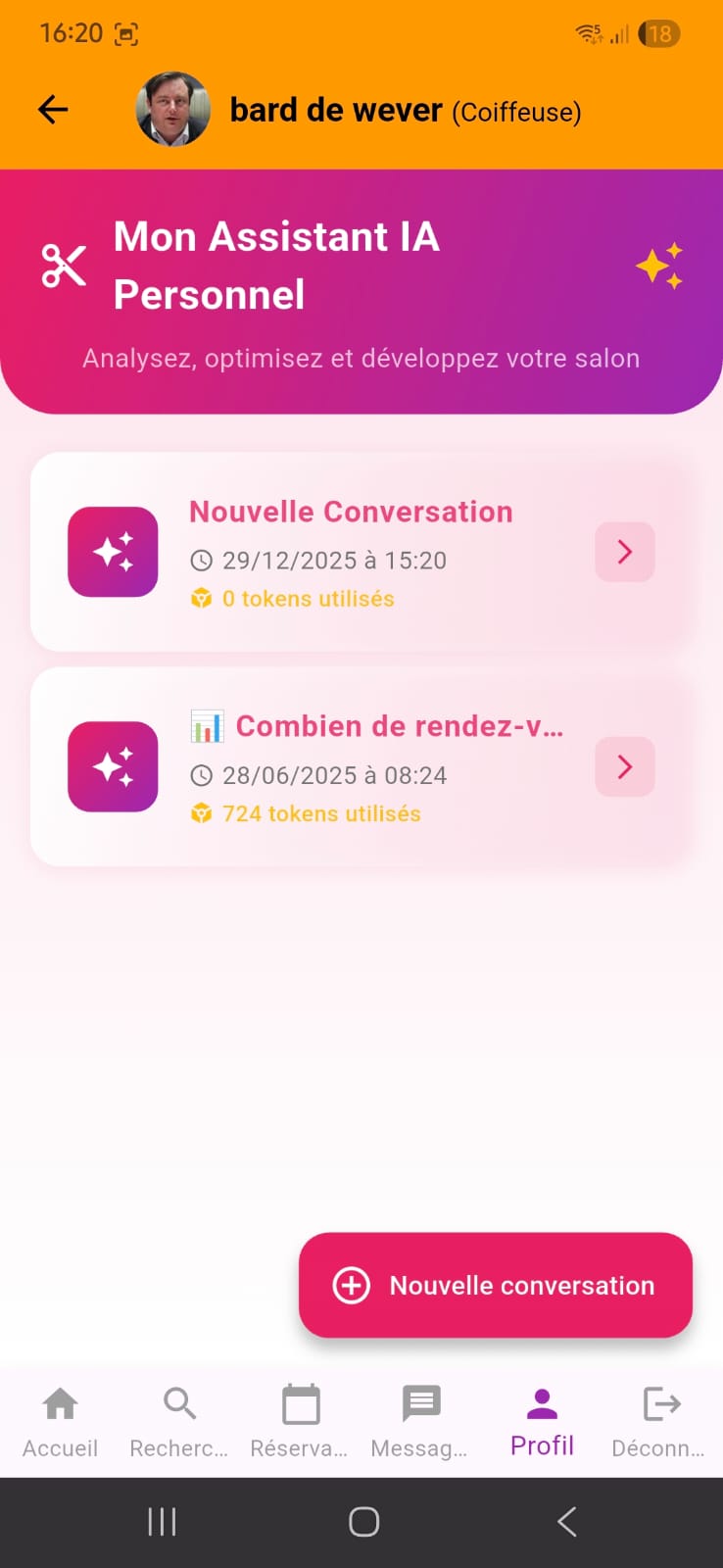Open bard de wever's profile picture
Screen dimensions: 723x1568
[x=173, y=109]
